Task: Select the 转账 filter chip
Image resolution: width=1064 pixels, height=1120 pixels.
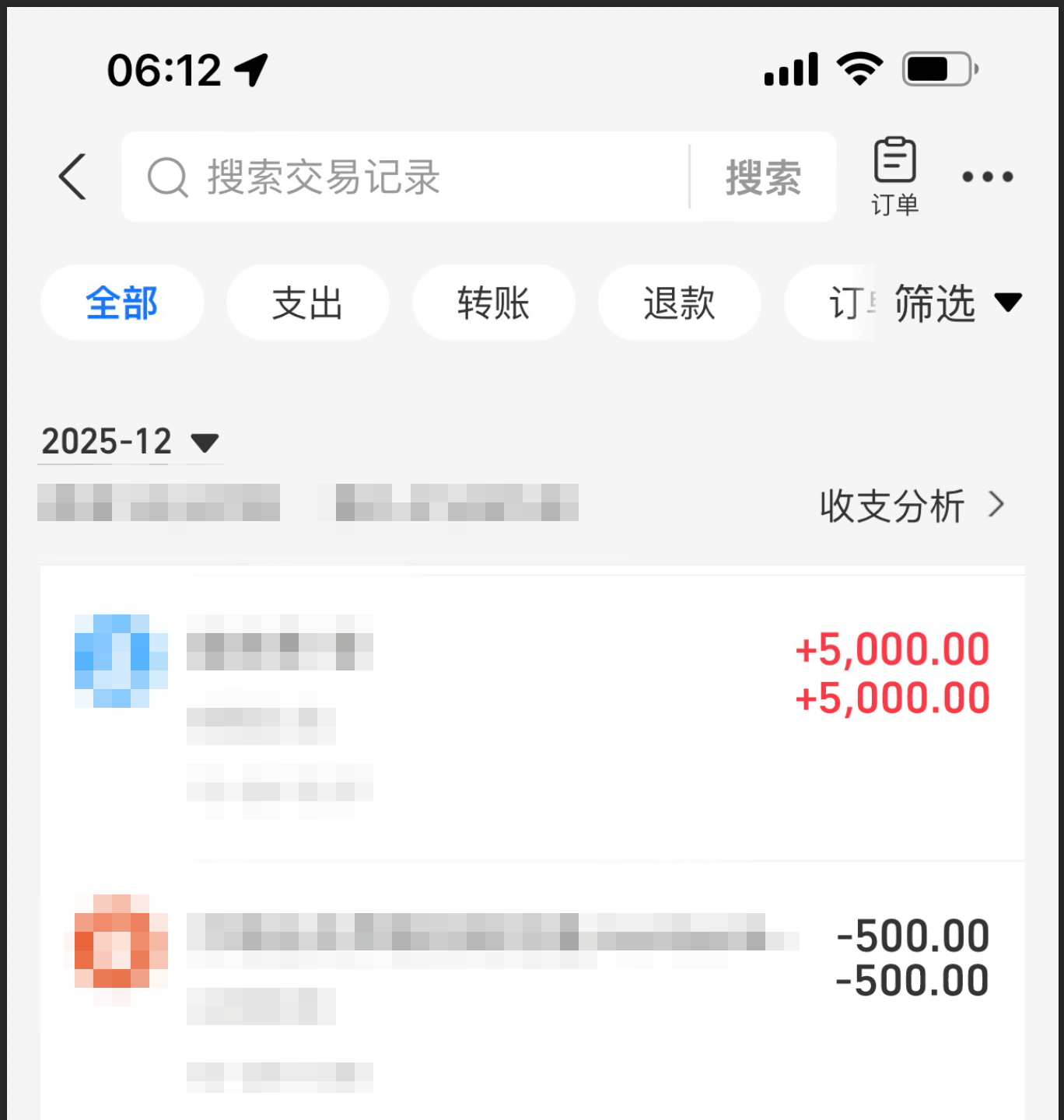Action: pos(493,303)
